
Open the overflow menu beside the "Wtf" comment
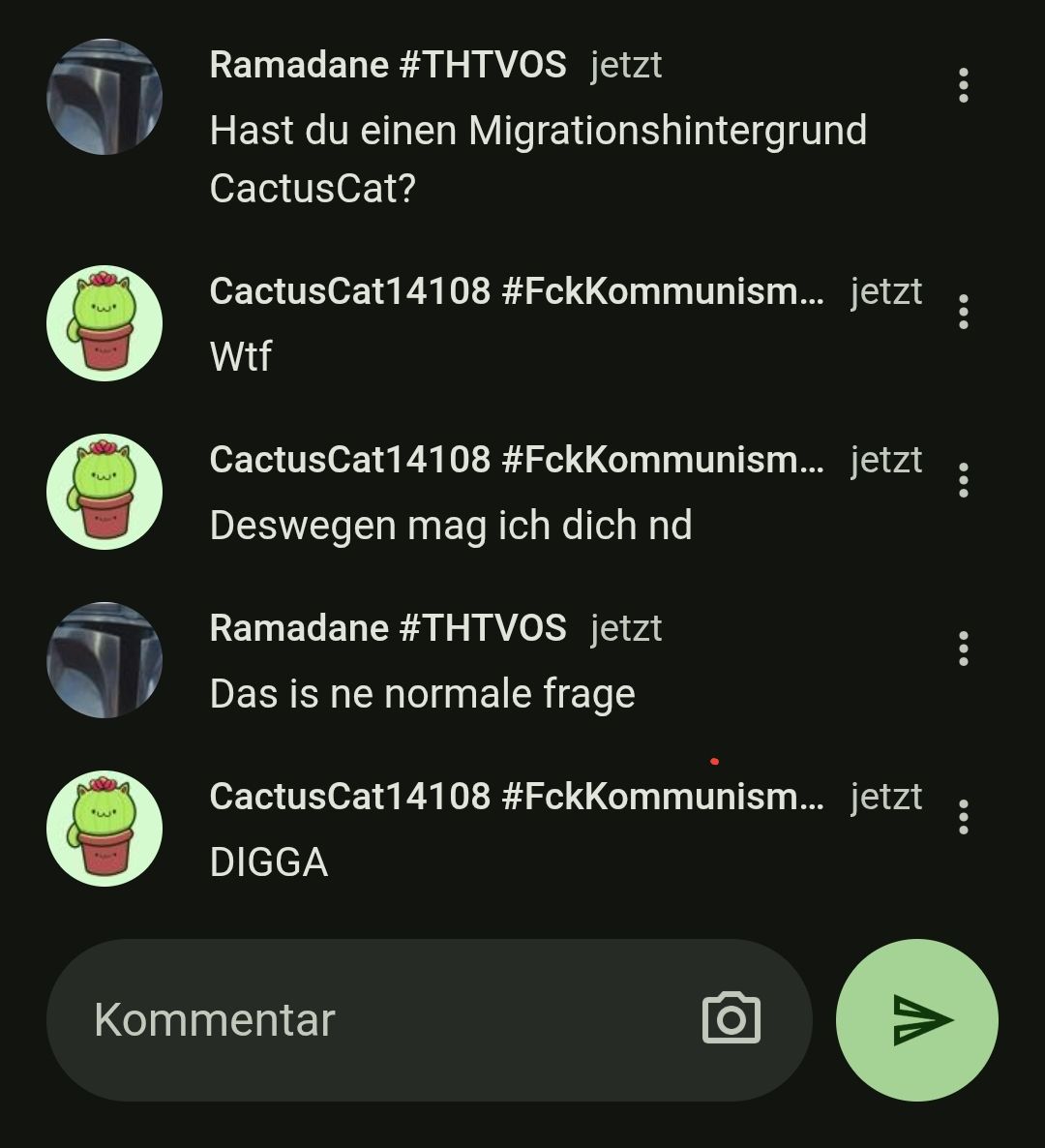coord(963,312)
